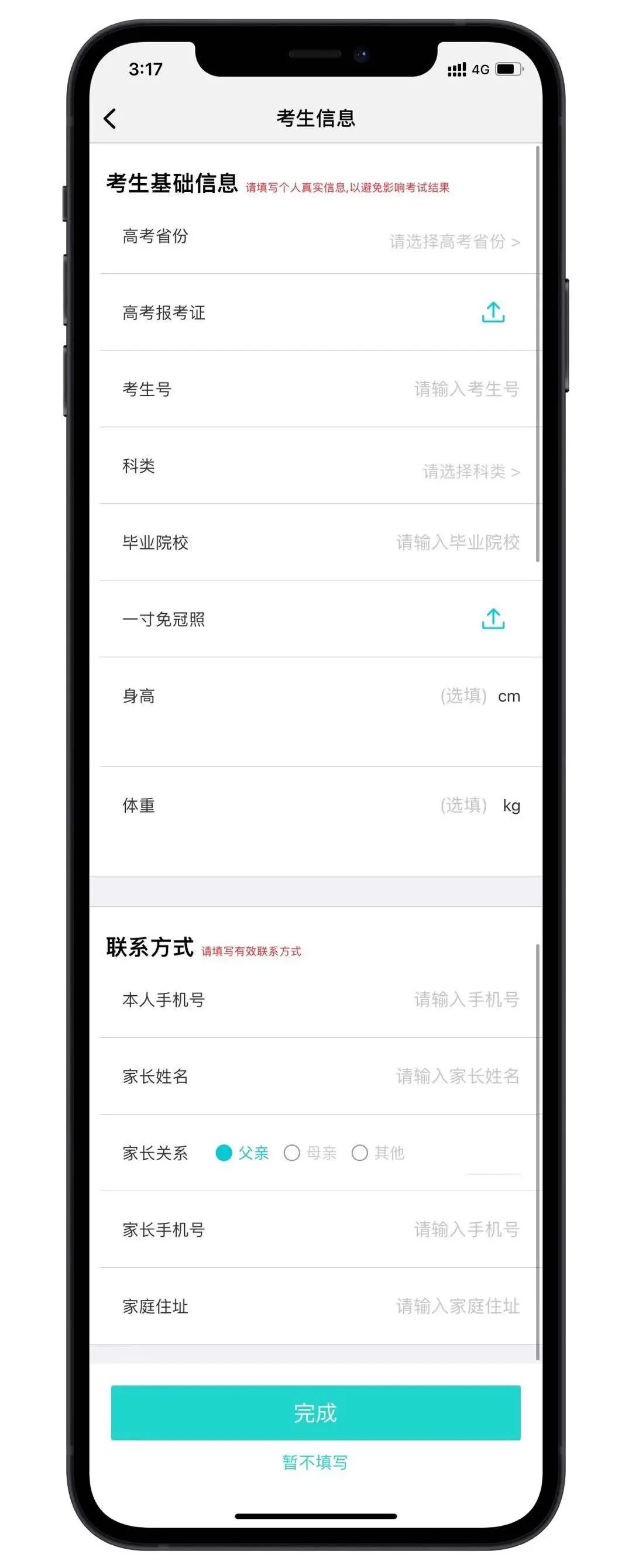Image resolution: width=632 pixels, height=1568 pixels.
Task: Upload the 一寸免冠照 photo
Action: (x=493, y=619)
